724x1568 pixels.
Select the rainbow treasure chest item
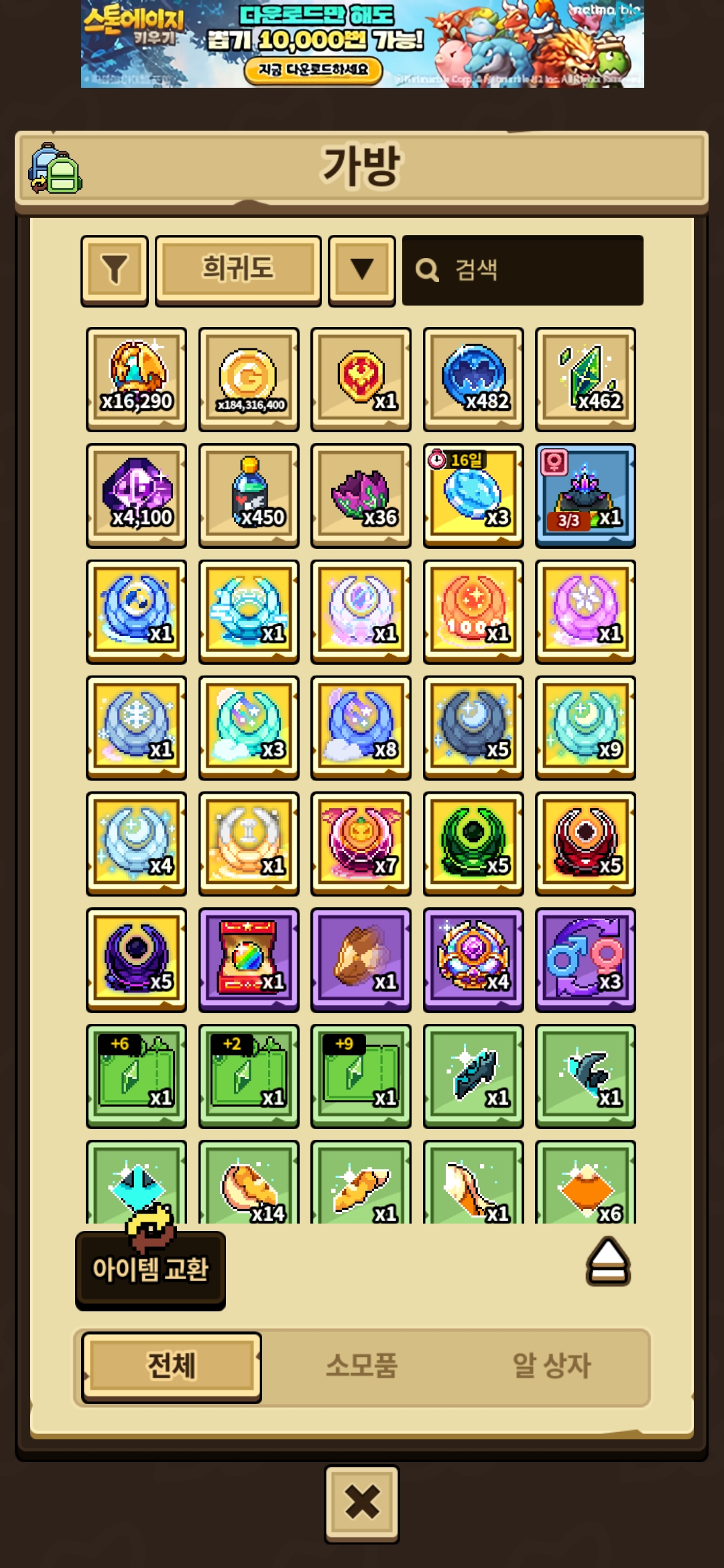pyautogui.click(x=249, y=960)
